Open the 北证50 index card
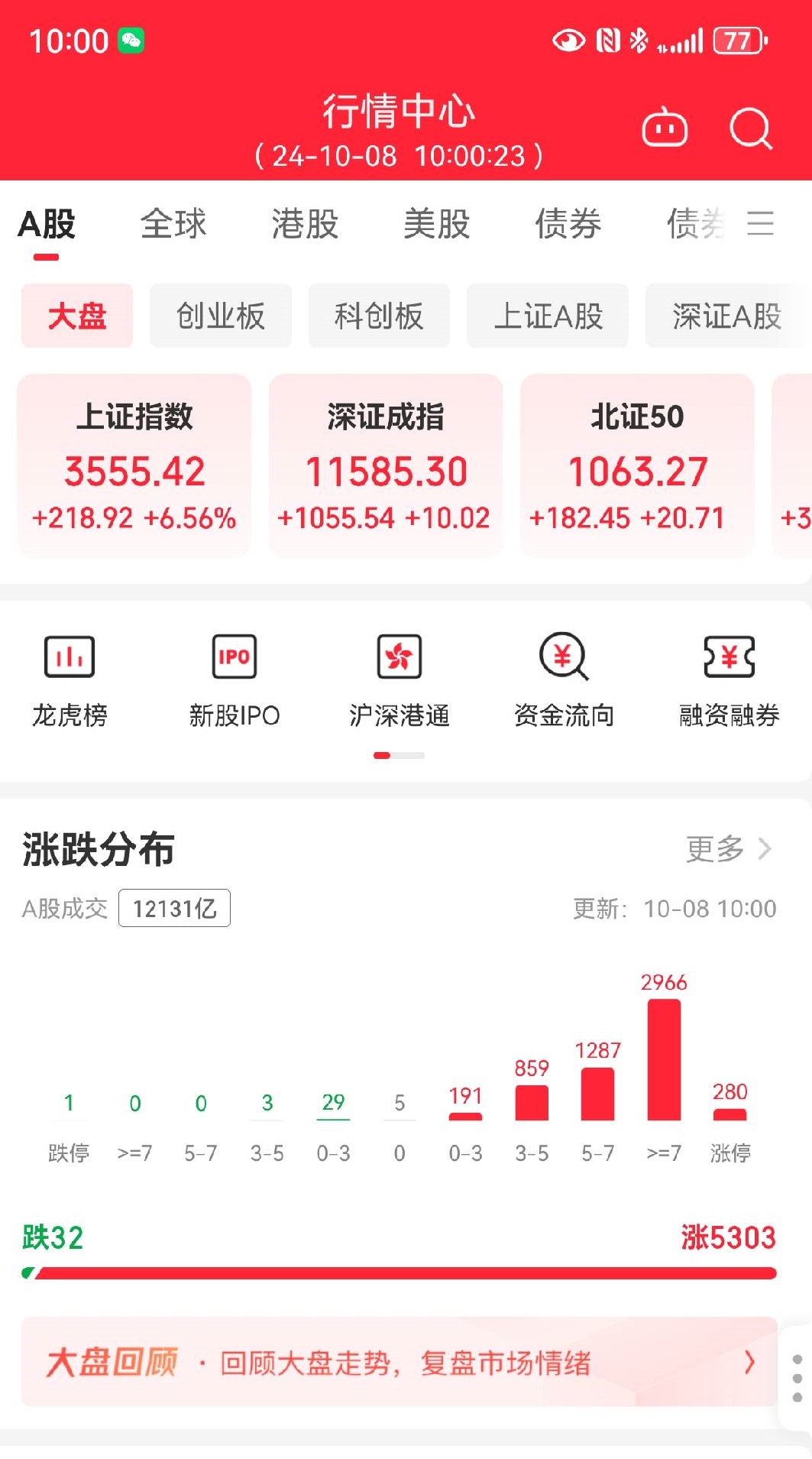The width and height of the screenshot is (812, 1459). pyautogui.click(x=637, y=465)
